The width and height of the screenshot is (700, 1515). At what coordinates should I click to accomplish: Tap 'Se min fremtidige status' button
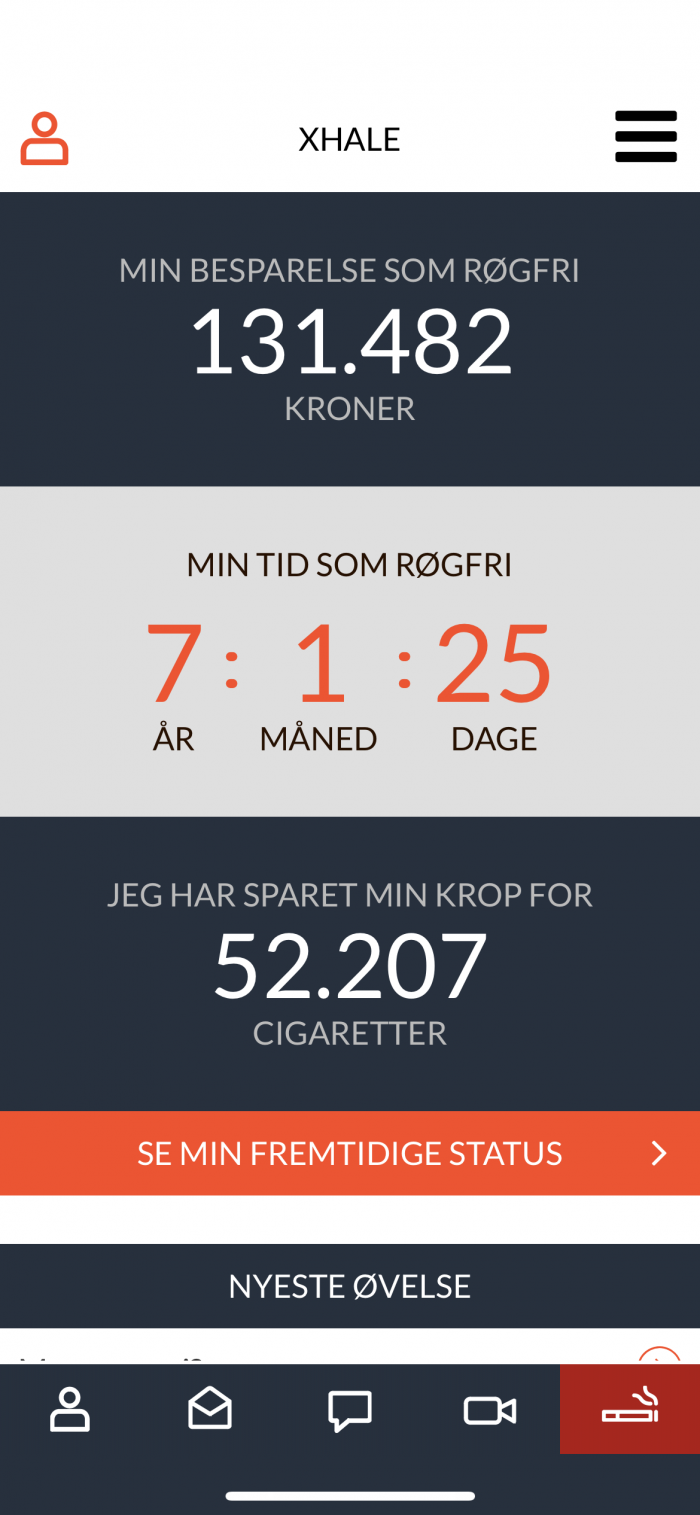[350, 1153]
